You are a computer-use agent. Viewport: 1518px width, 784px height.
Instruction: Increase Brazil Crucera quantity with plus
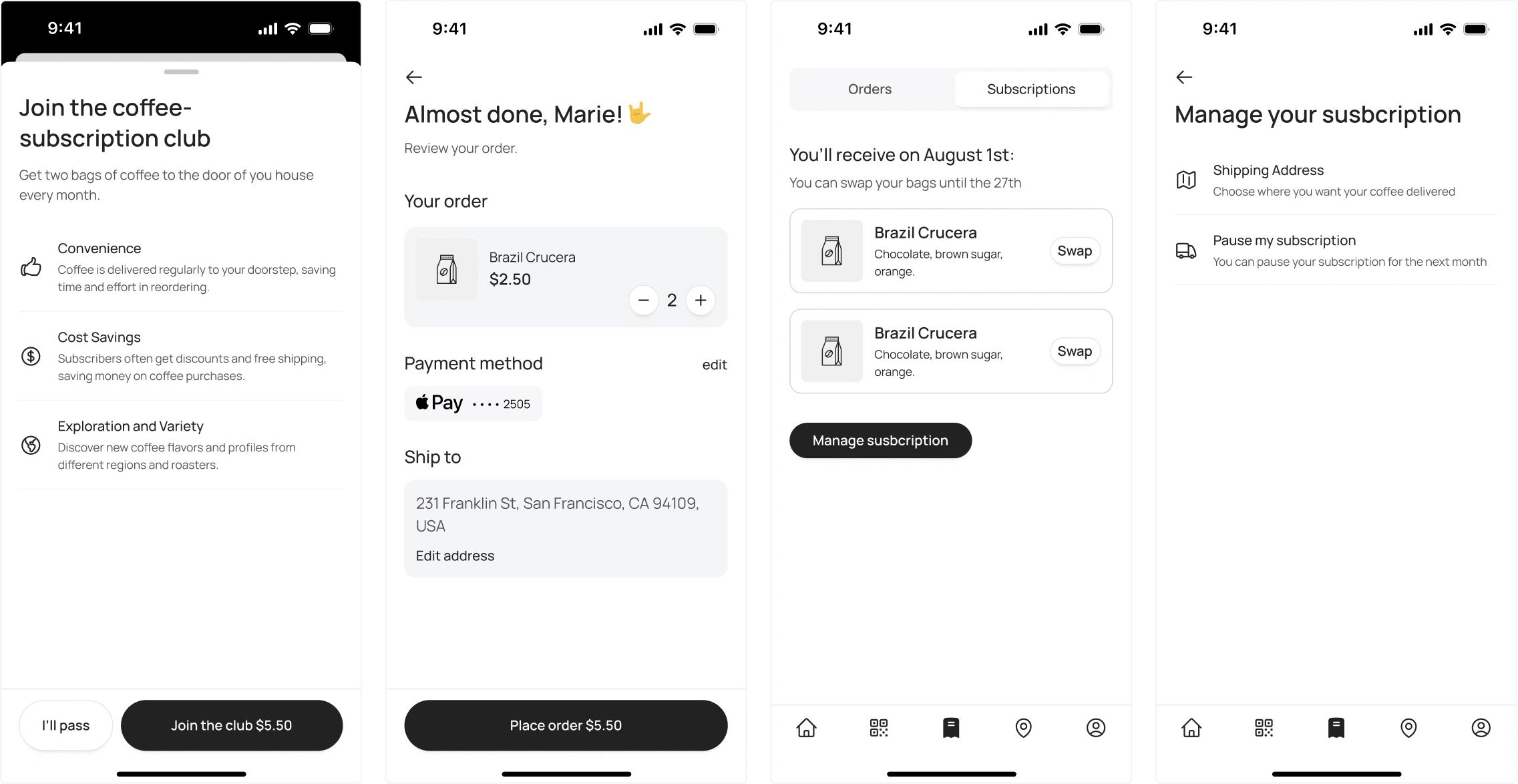(701, 301)
